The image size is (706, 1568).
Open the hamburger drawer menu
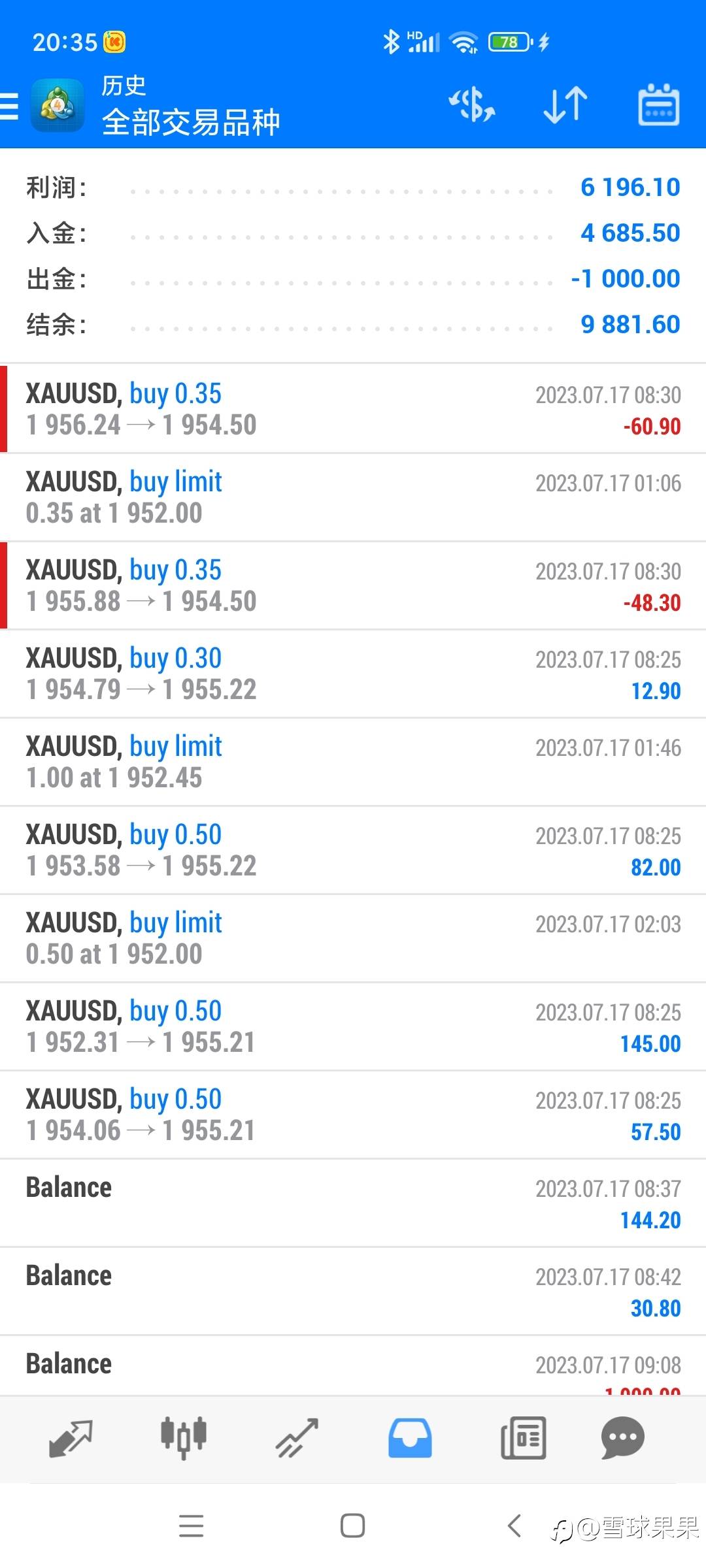coord(9,106)
